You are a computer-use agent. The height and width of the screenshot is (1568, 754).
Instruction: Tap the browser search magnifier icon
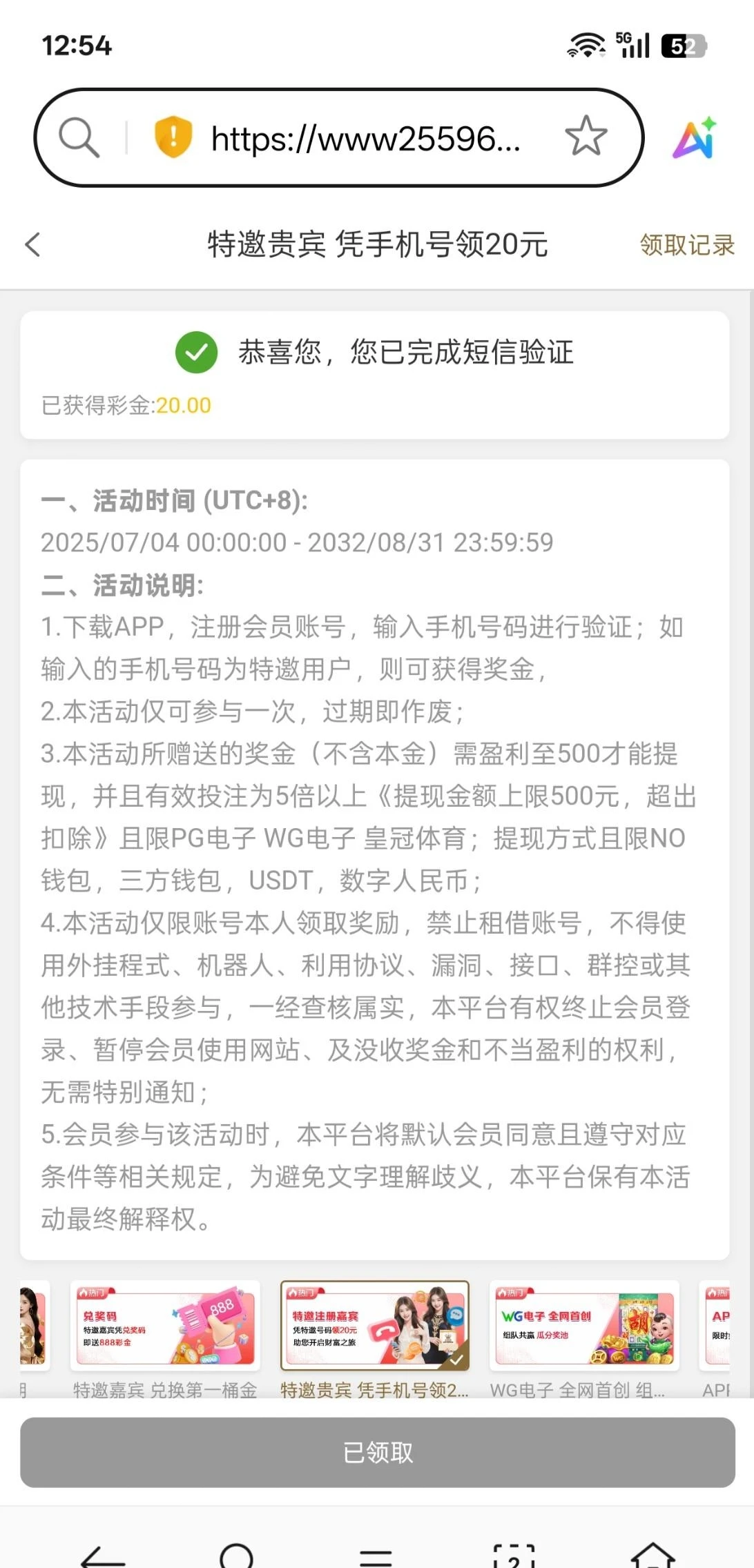[79, 137]
